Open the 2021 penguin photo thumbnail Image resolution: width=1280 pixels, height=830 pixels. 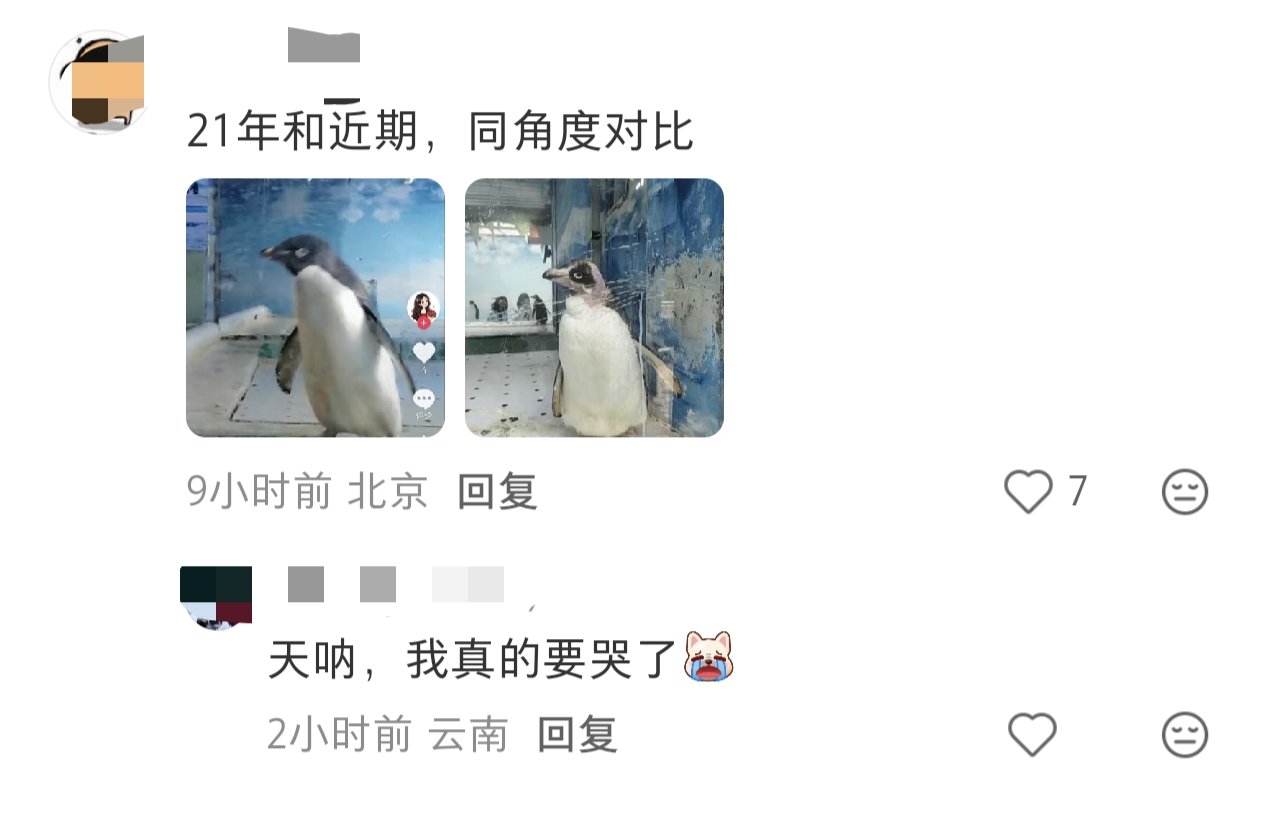click(x=315, y=307)
